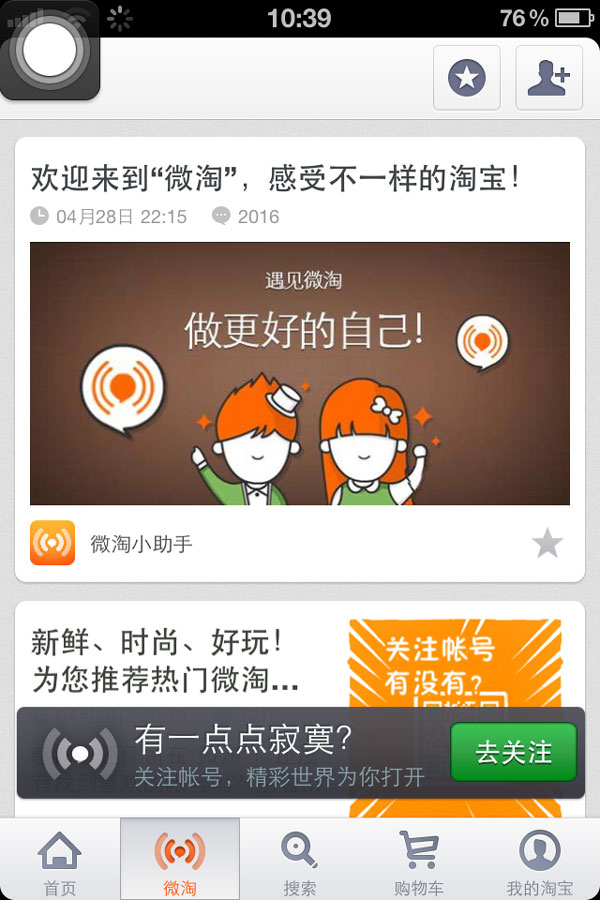Favorite the 微淘小助手 post with star icon
Image resolution: width=600 pixels, height=900 pixels.
547,544
